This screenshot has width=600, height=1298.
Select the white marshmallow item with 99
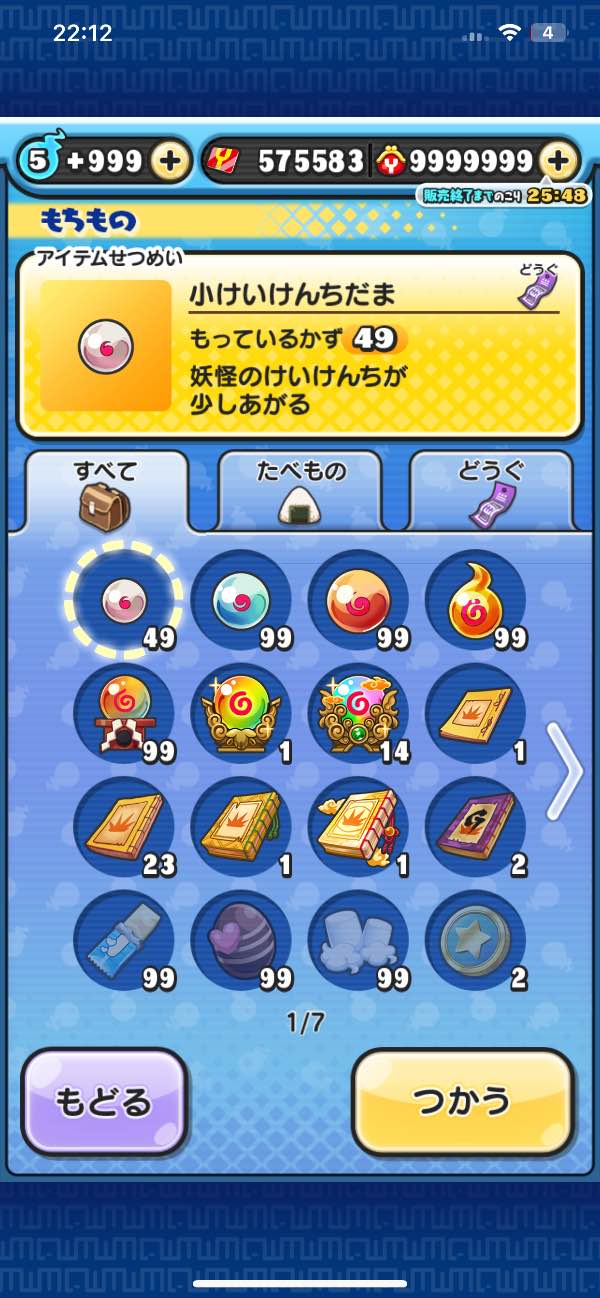(358, 940)
